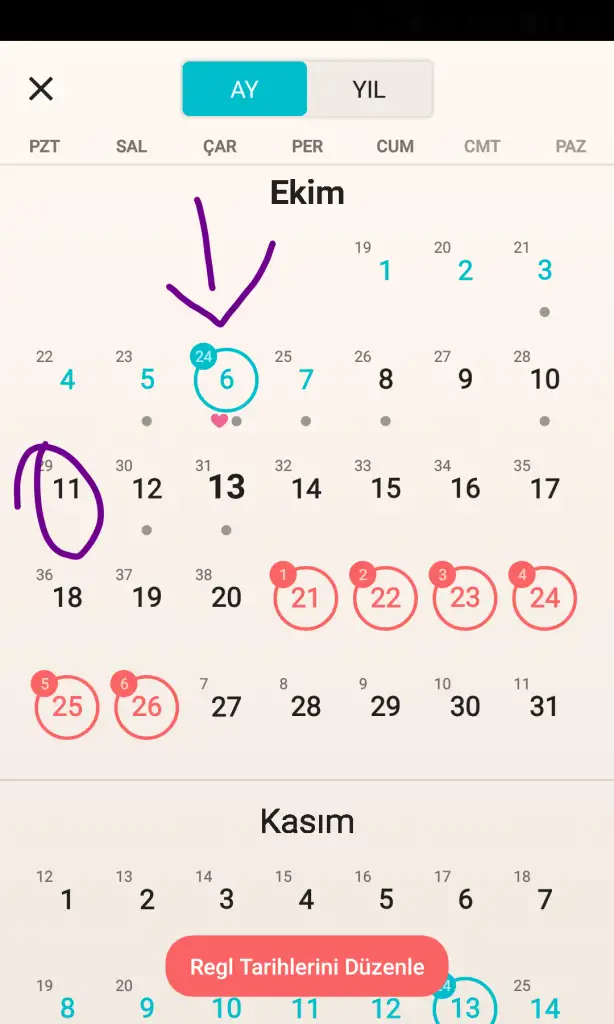Close the calendar view
The width and height of the screenshot is (614, 1024).
coord(40,89)
